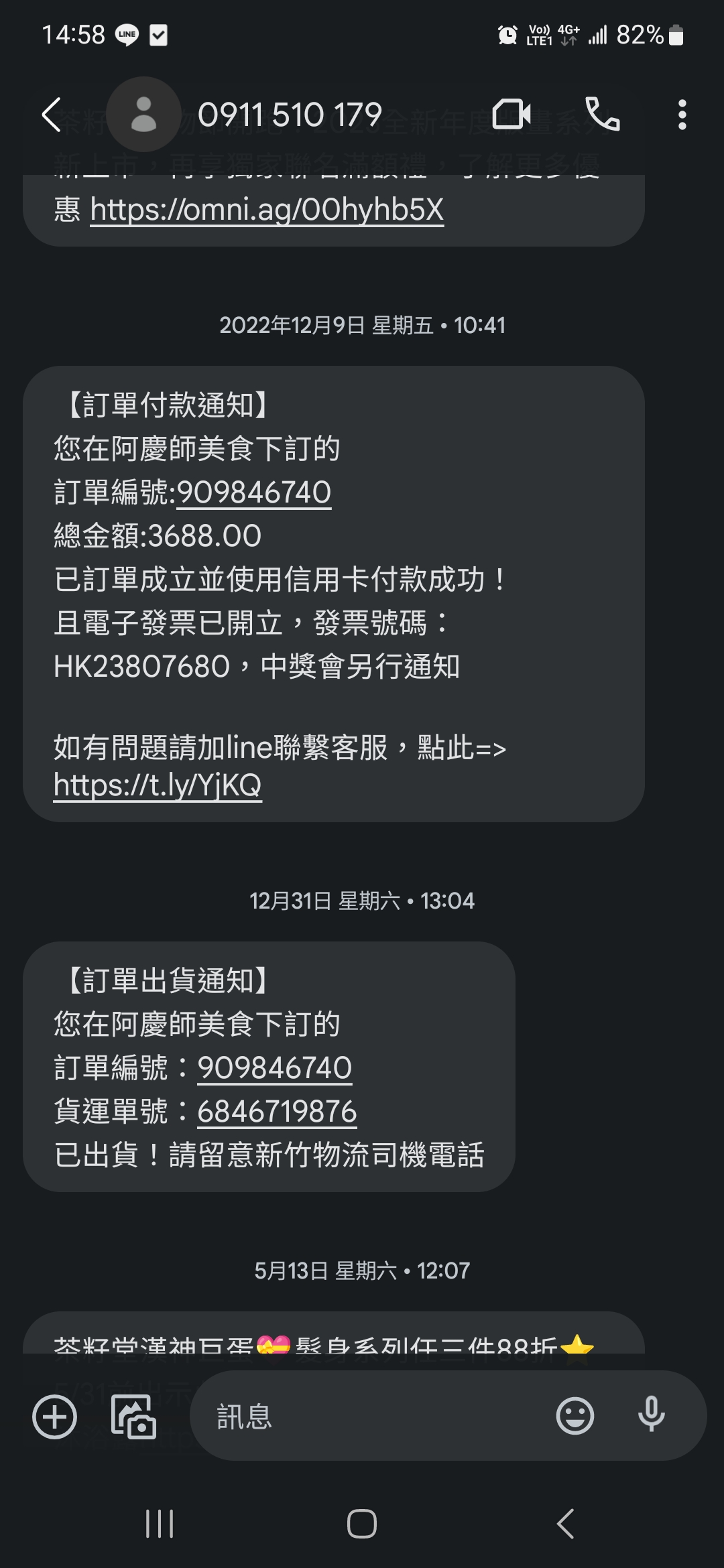Open the gallery and camera picker
This screenshot has width=724, height=1568.
coord(133,1417)
